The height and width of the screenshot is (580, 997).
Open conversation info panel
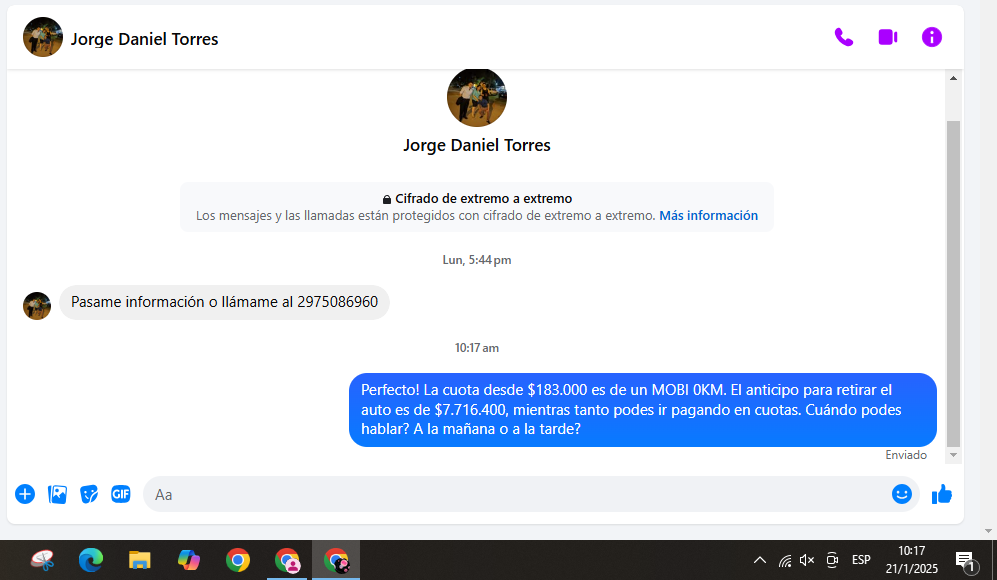click(932, 38)
